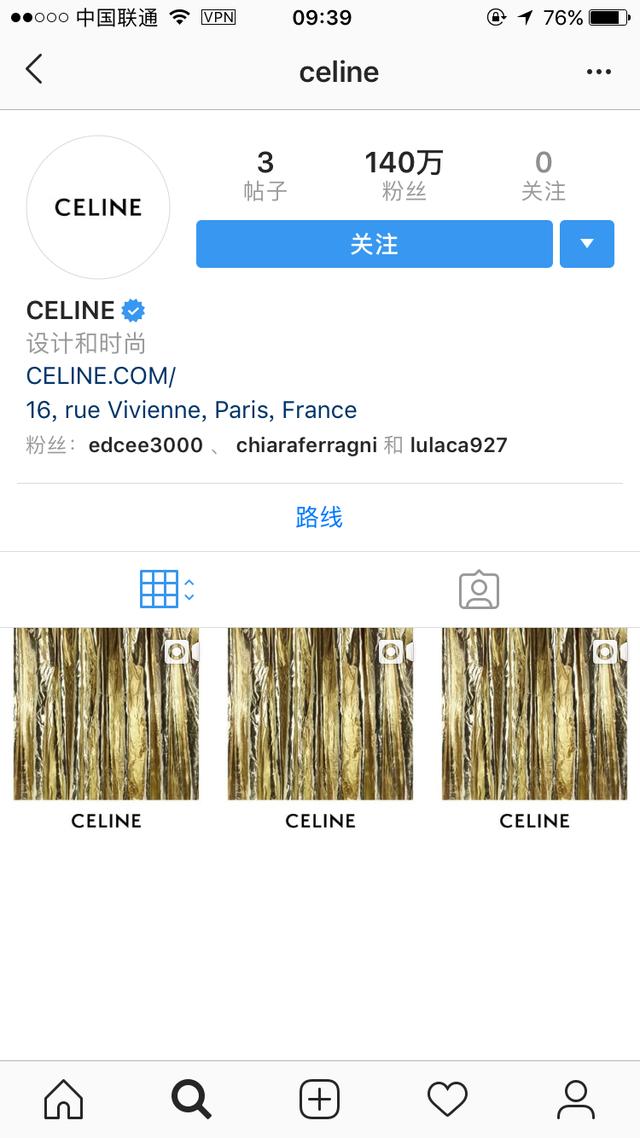
Task: Go to the home feed tab
Action: (64, 1100)
